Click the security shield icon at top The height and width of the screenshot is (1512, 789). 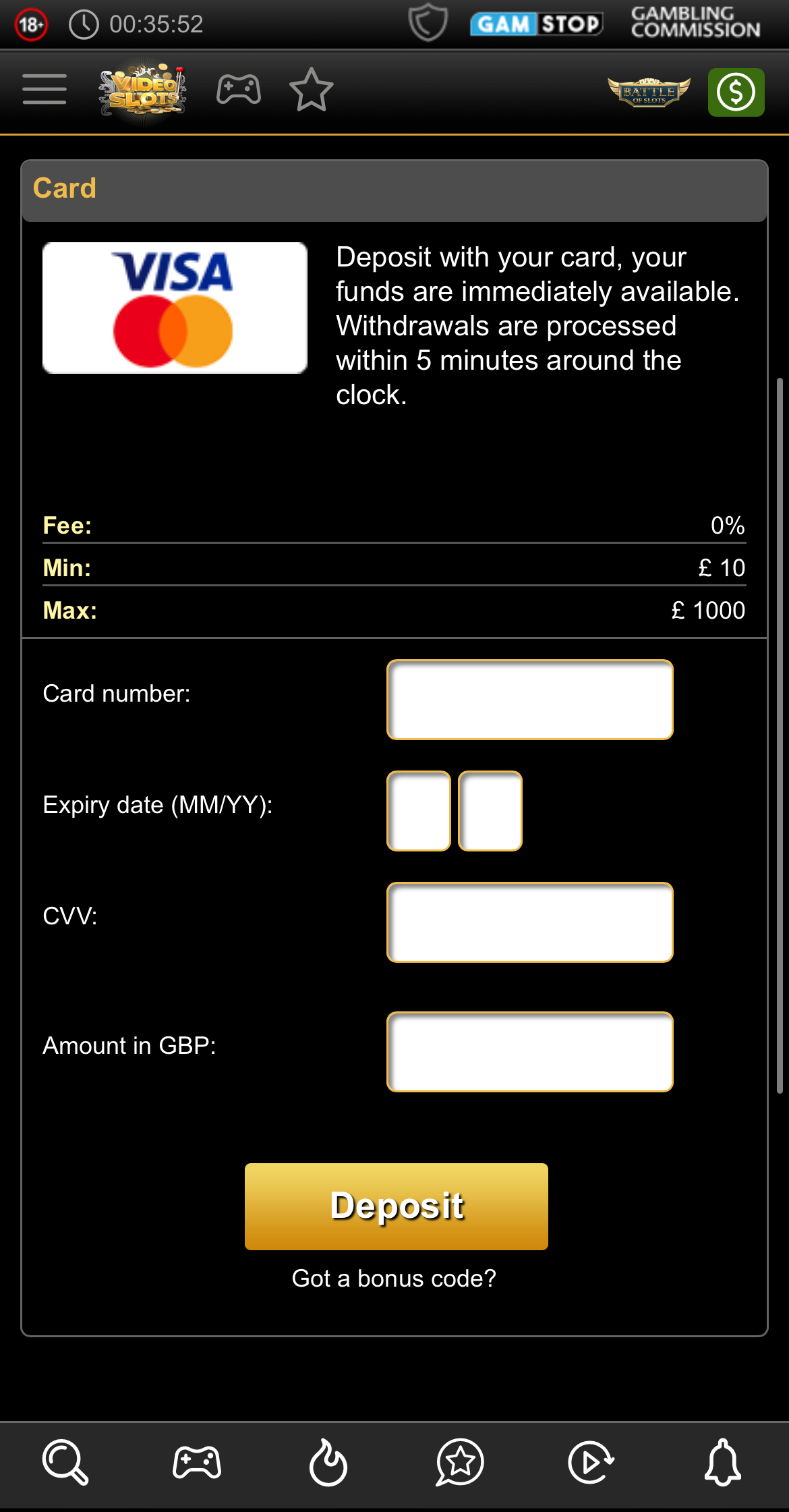click(x=430, y=22)
